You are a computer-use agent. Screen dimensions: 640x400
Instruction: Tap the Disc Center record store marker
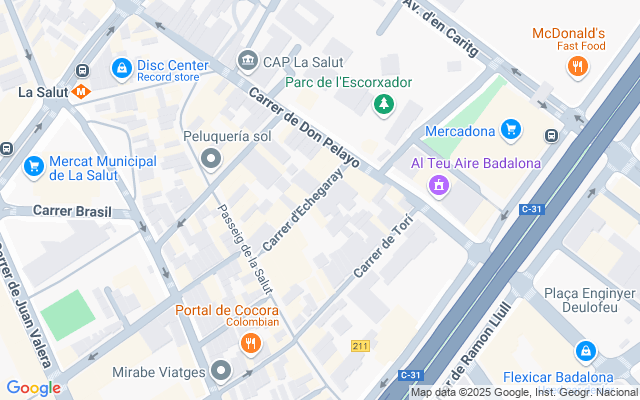(x=122, y=68)
